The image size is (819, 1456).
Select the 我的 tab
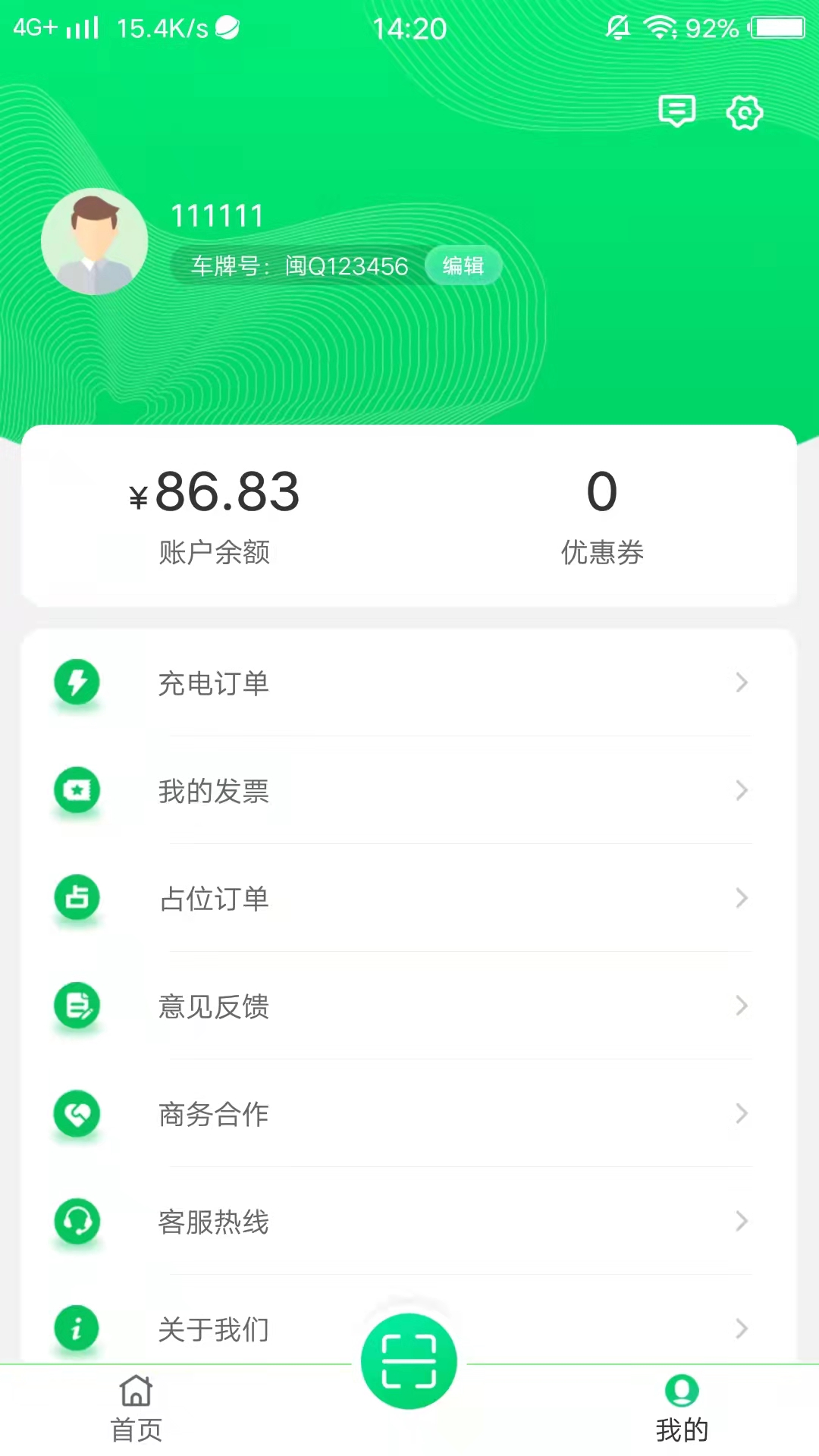(682, 1408)
